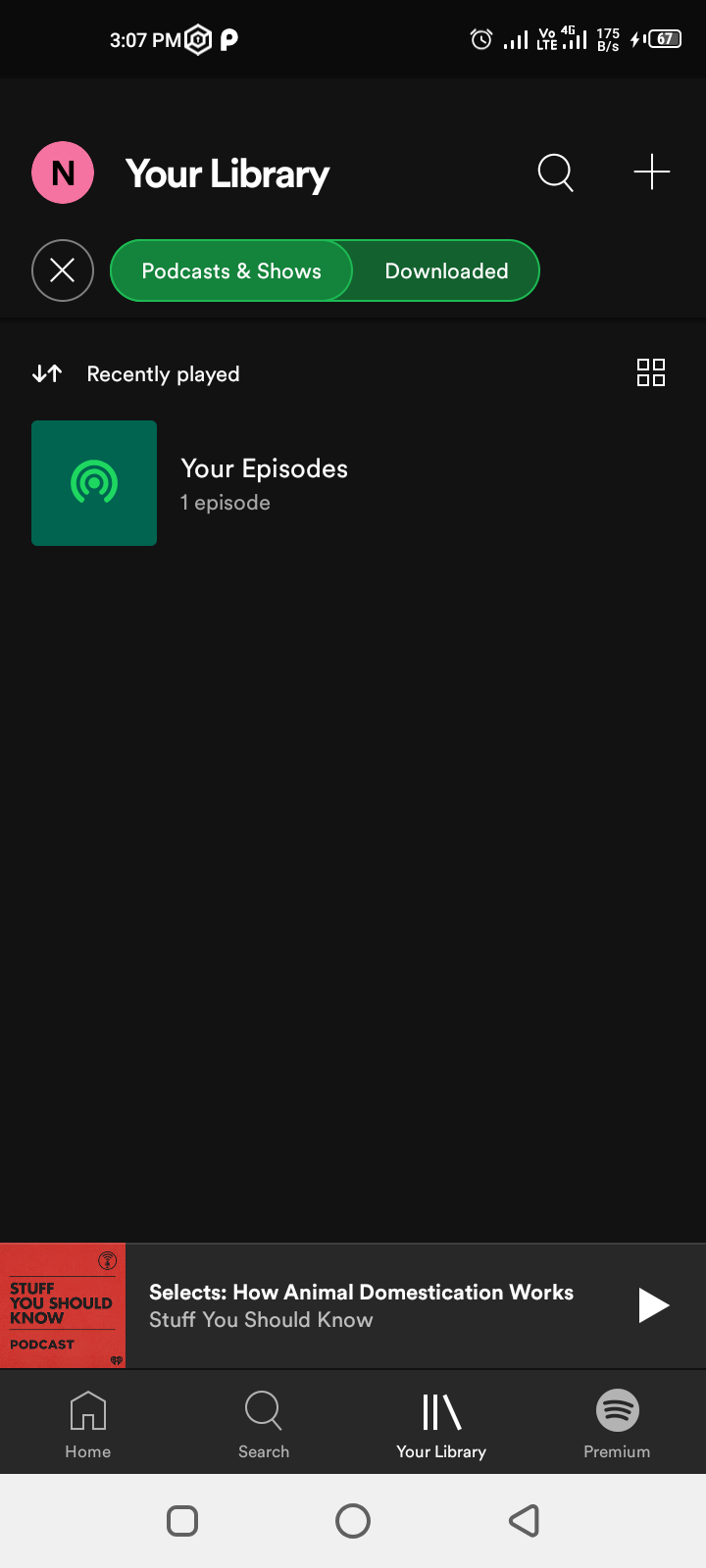Screen dimensions: 706x1568
Task: Open the Stuff You Should Know mini player
Action: [x=361, y=1305]
